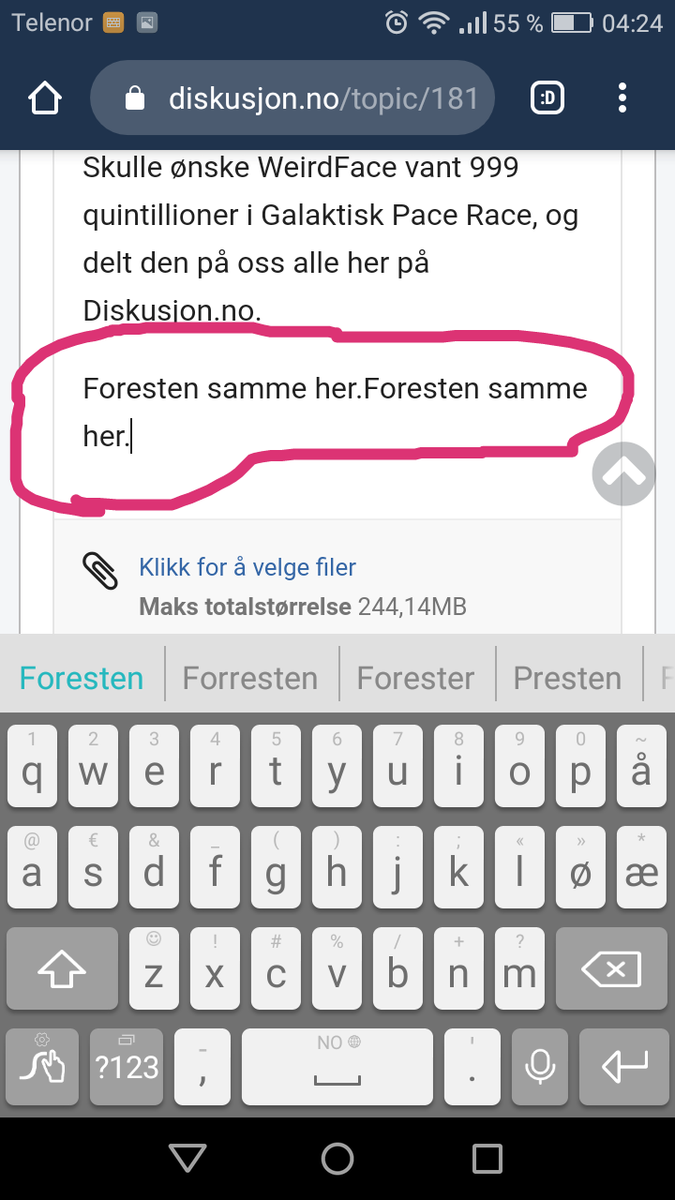Tap the backspace key
Screen dimensions: 675x1200
pos(611,968)
